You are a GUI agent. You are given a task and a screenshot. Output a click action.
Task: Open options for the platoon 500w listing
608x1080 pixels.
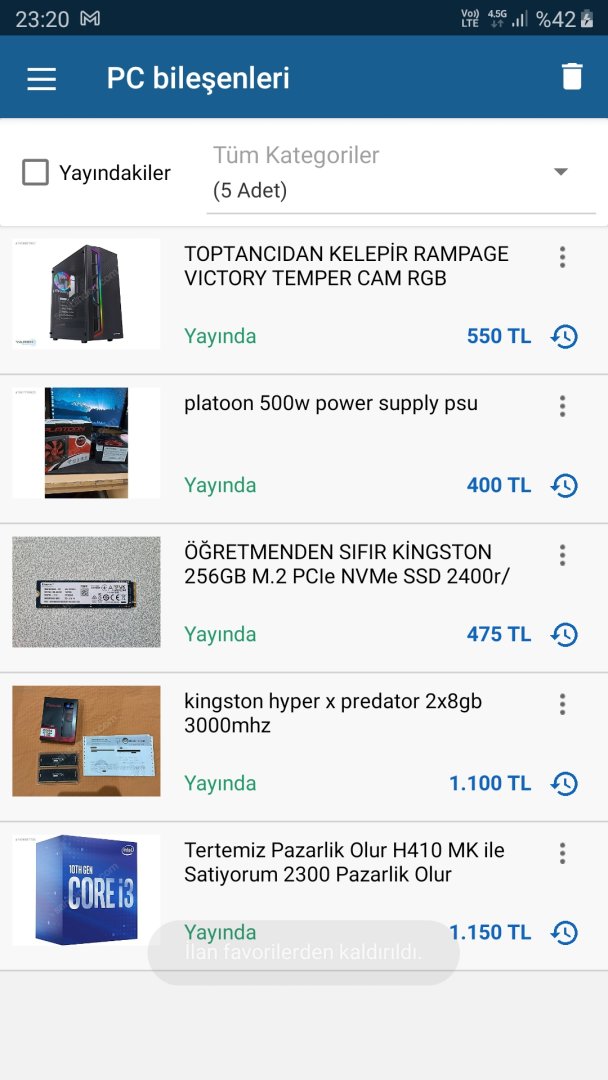pyautogui.click(x=562, y=406)
